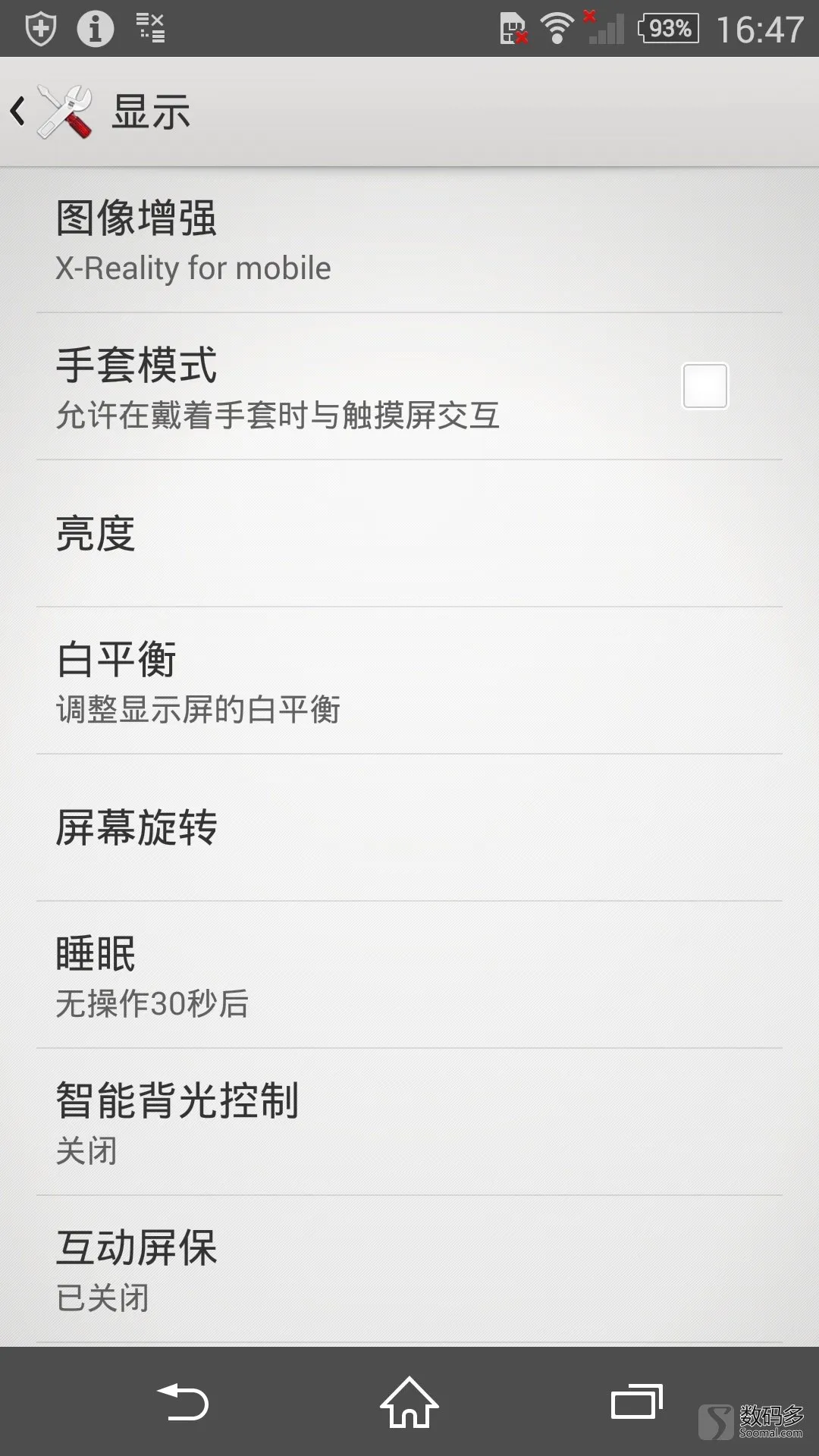Open 白平衡 adjustment
Image resolution: width=819 pixels, height=1456 pixels.
pyautogui.click(x=409, y=681)
